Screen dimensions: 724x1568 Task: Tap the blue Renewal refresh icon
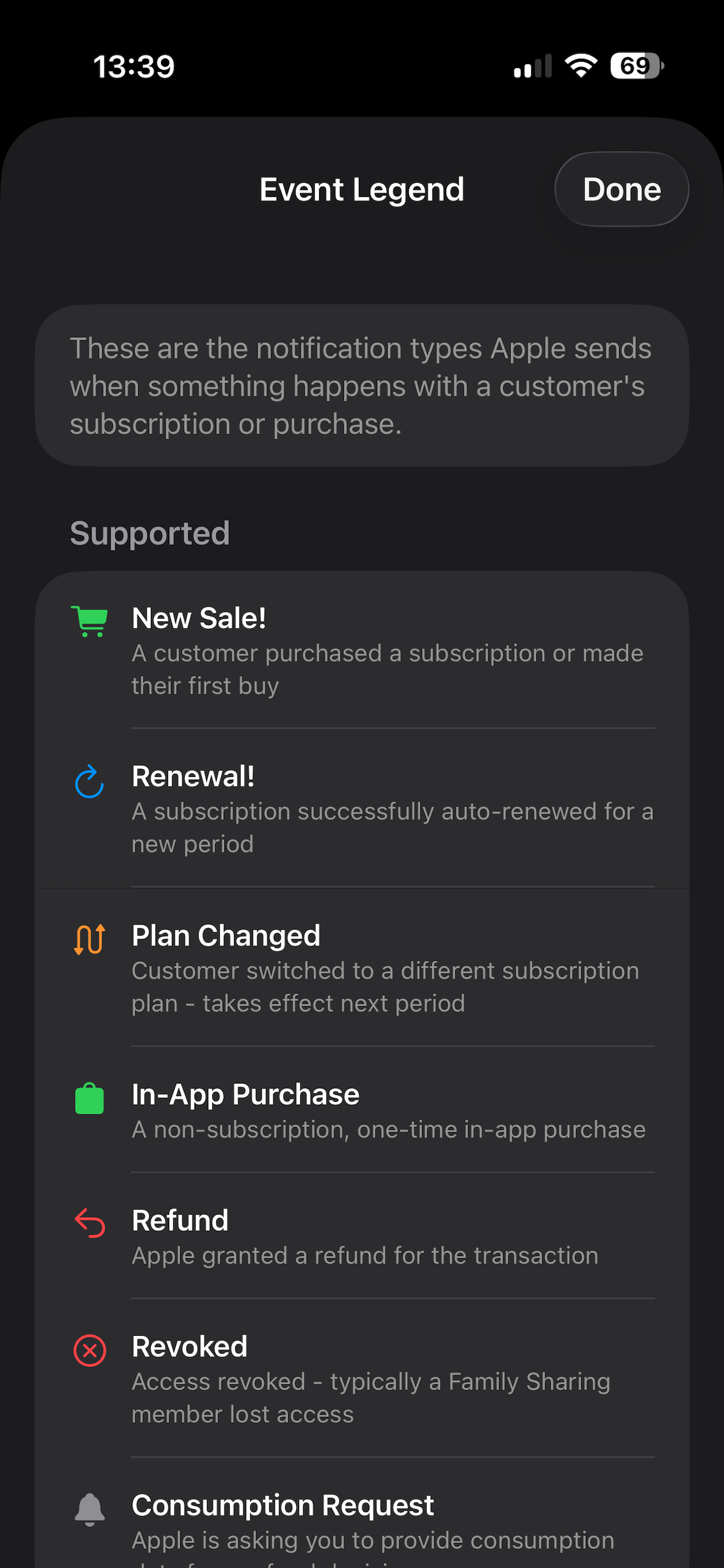click(89, 782)
